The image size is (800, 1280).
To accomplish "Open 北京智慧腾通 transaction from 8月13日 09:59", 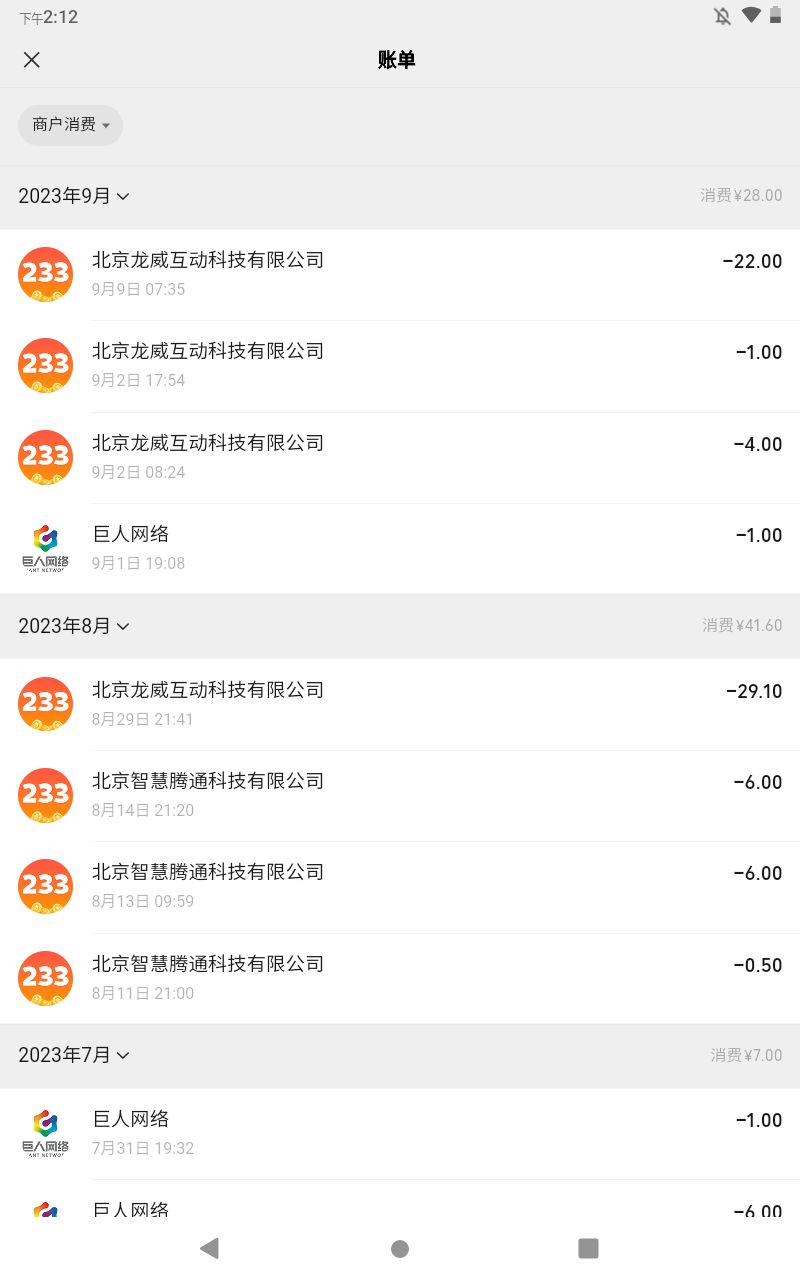I will point(400,886).
